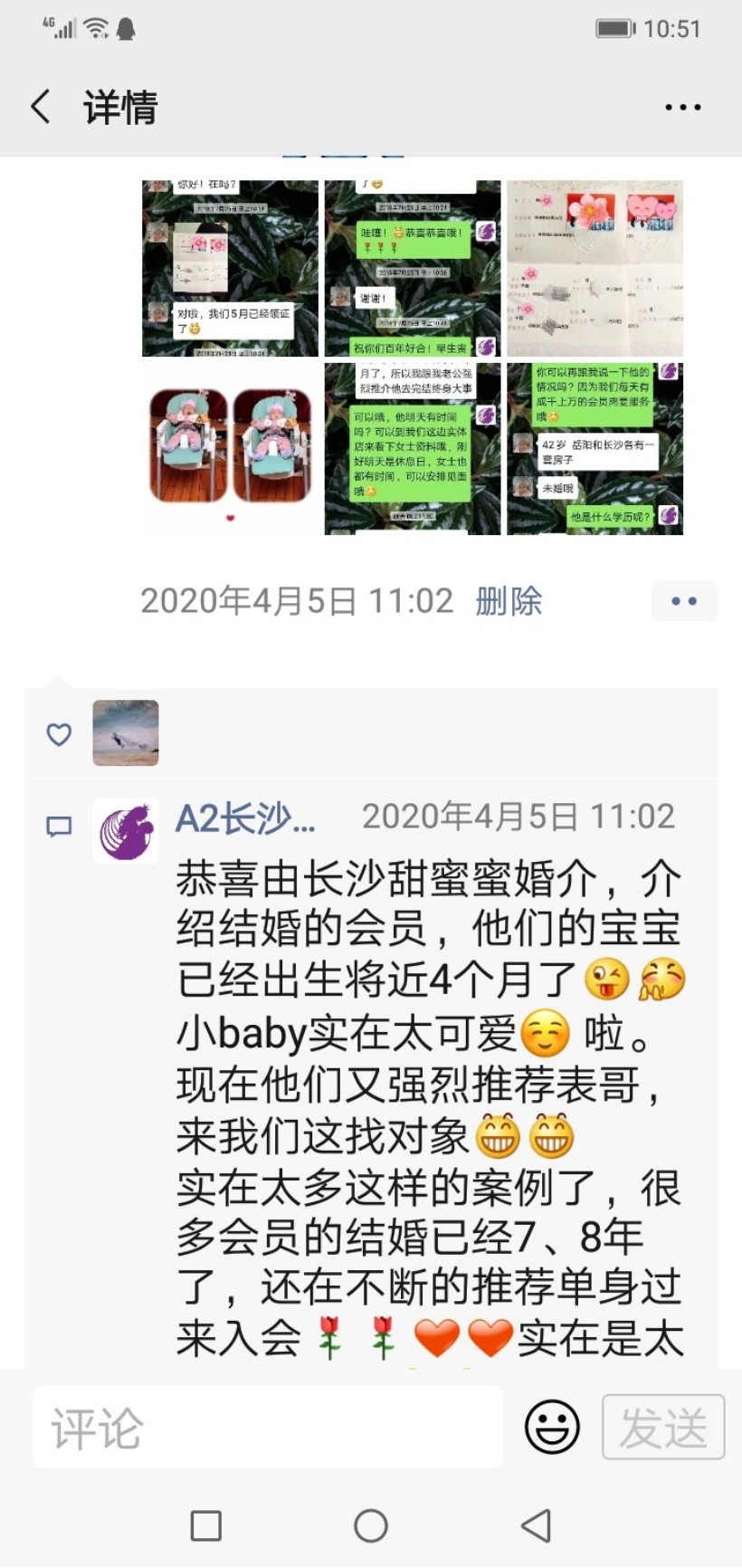Tap the system home button

(371, 1525)
